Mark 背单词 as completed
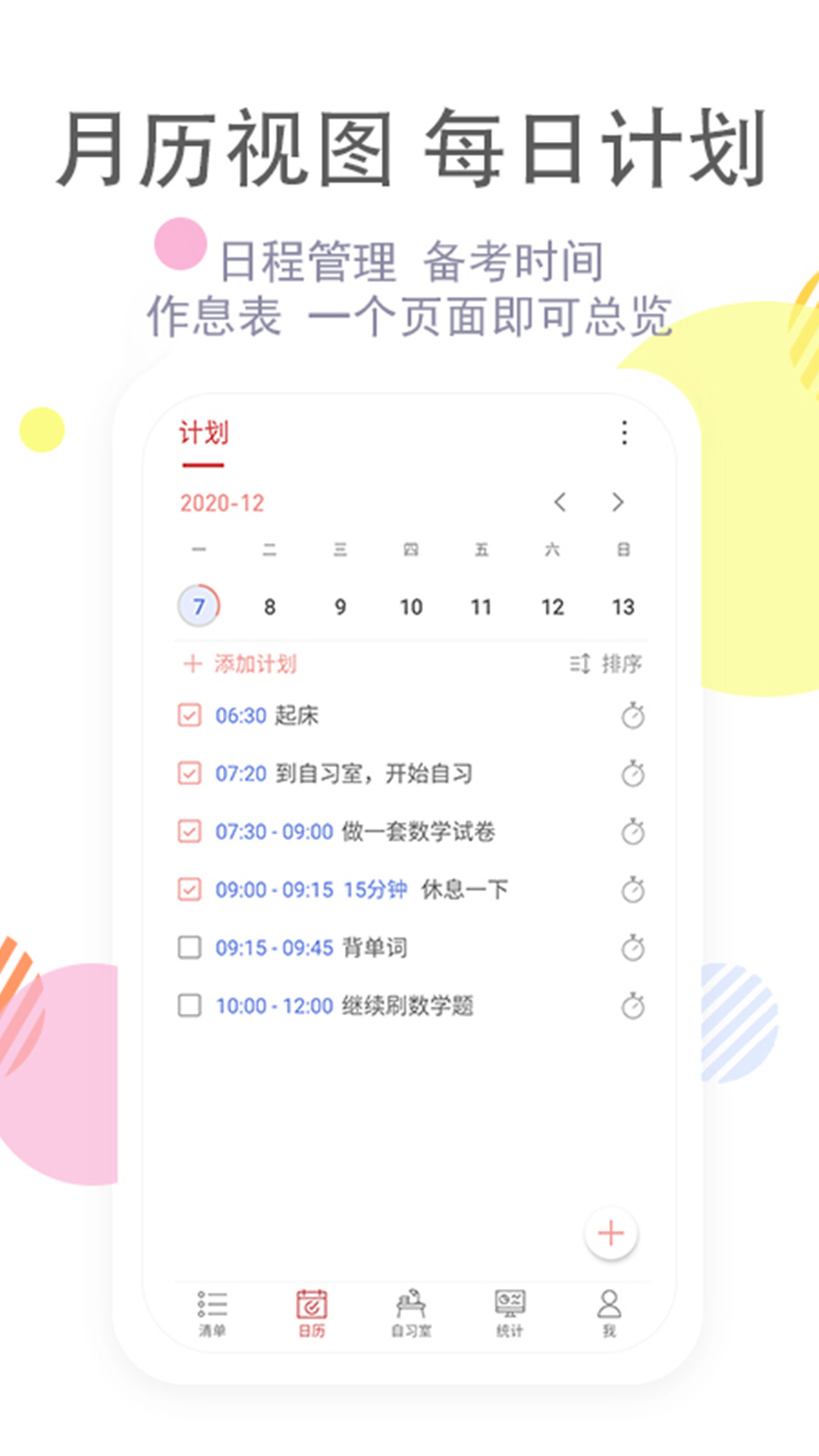819x1456 pixels. click(189, 946)
